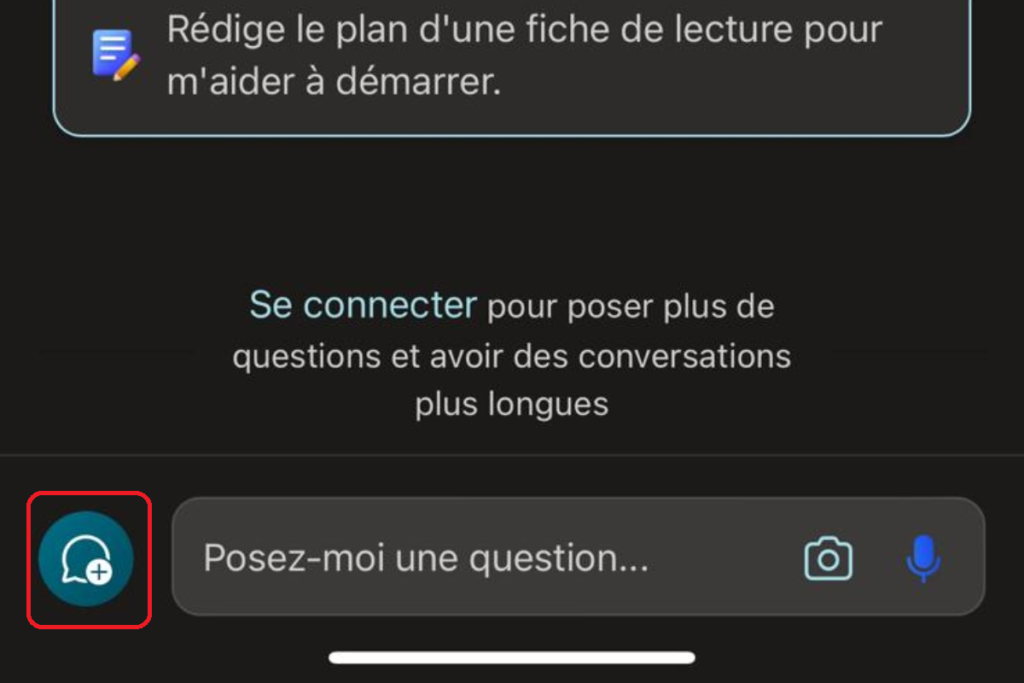Select the "Rédige le plan d'une fiche" suggestion

[x=511, y=56]
